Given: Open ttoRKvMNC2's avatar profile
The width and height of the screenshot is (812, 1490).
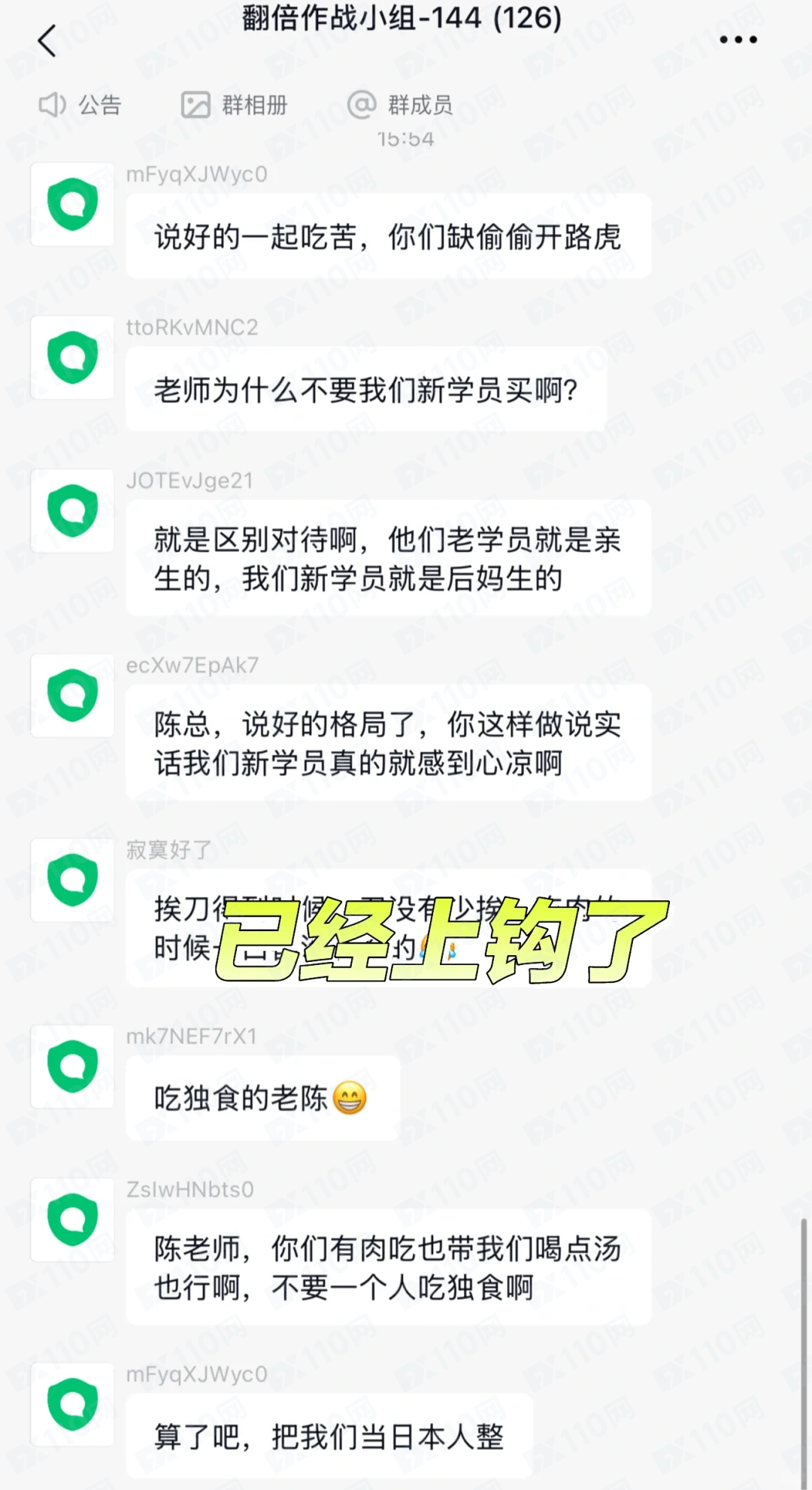Looking at the screenshot, I should tap(72, 357).
